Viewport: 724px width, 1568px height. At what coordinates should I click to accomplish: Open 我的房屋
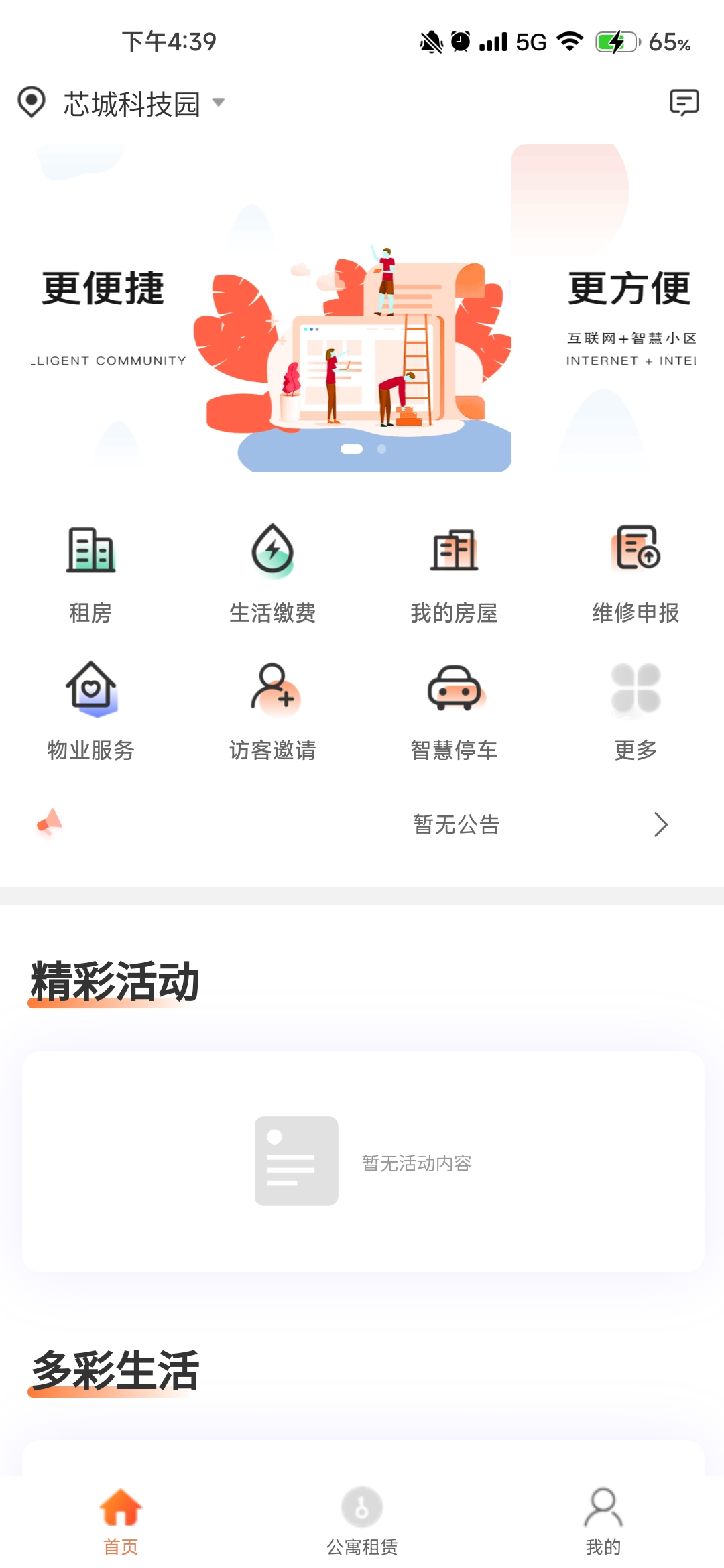tap(454, 574)
